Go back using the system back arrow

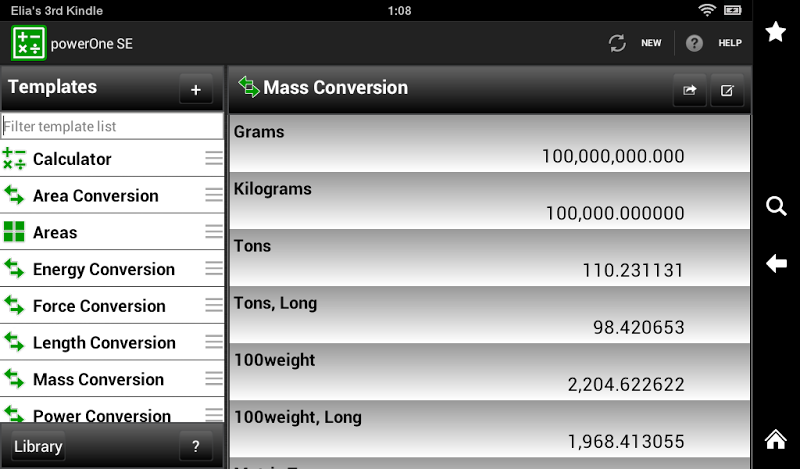tap(776, 264)
